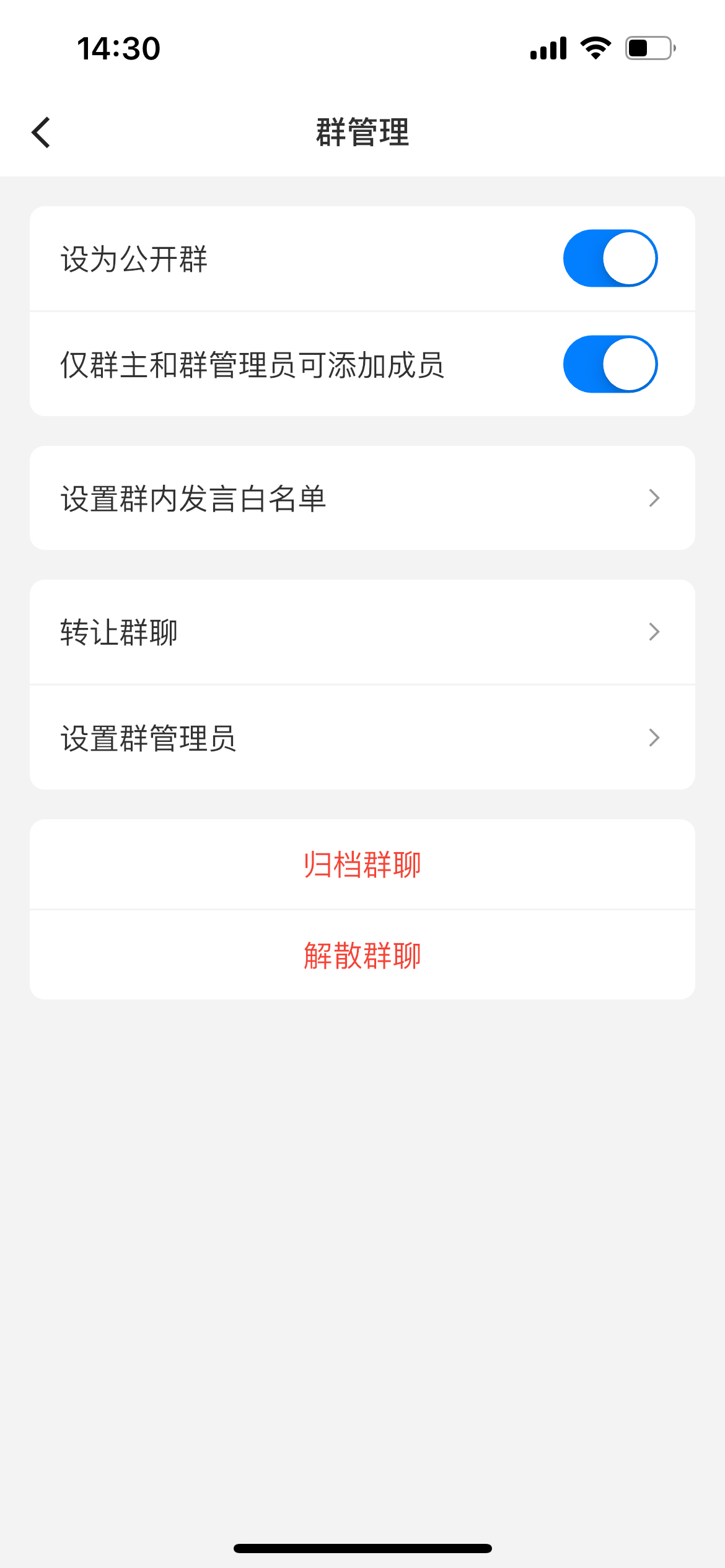Screen dimensions: 725x1568
Task: Select 解散群聊 to disband group
Action: click(x=362, y=955)
